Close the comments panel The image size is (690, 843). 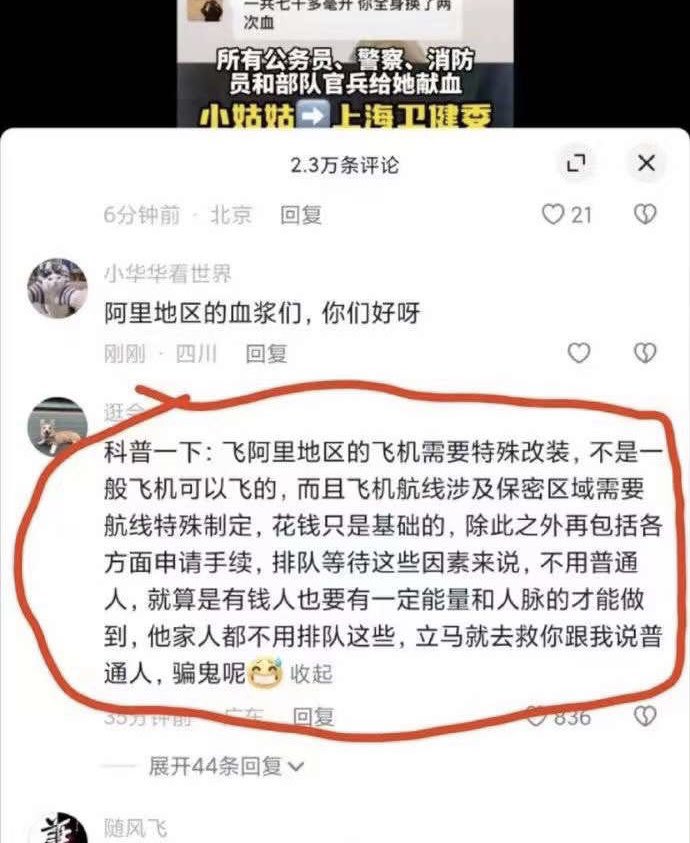646,164
